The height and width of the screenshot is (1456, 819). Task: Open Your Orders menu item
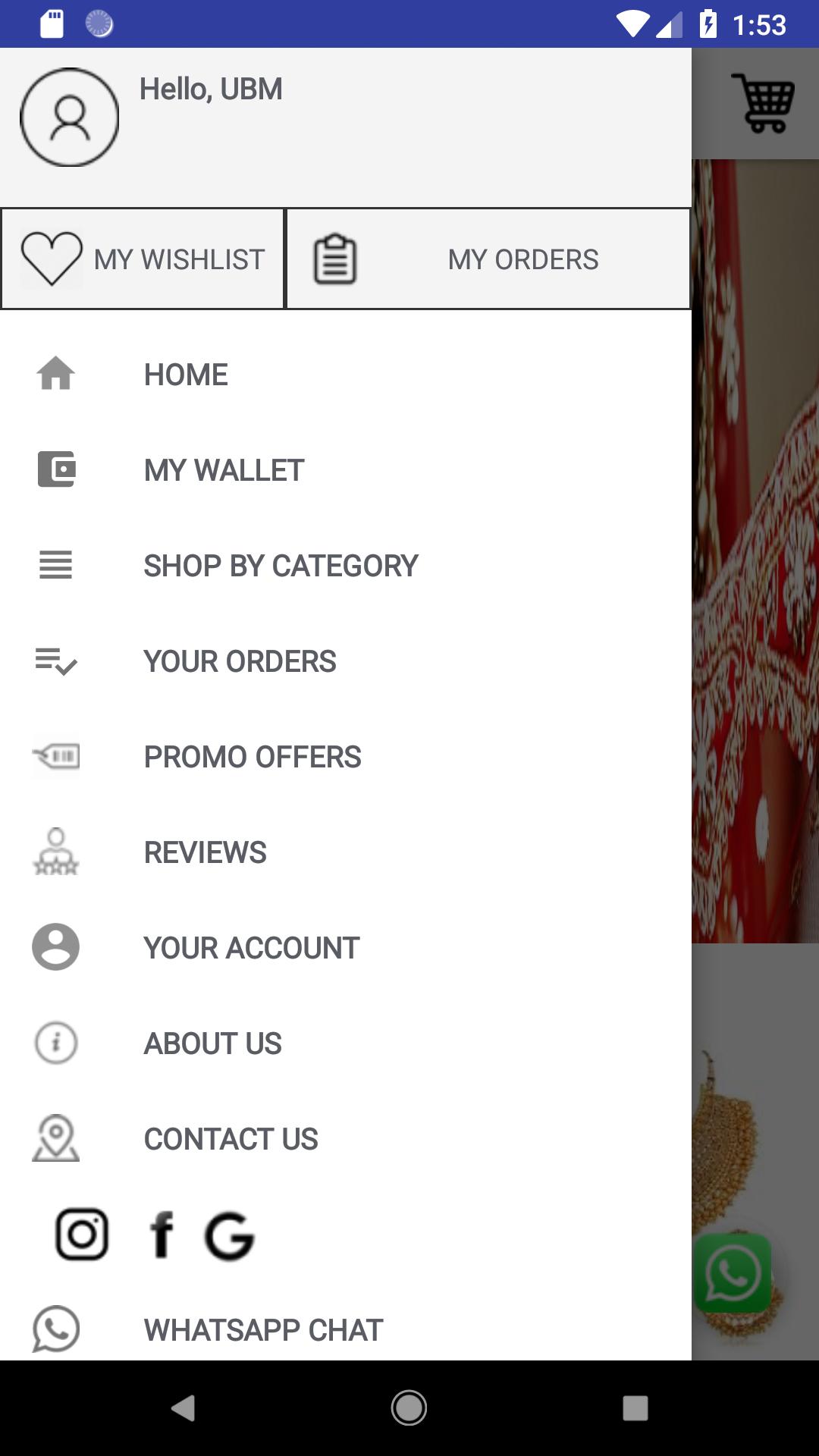(x=240, y=661)
